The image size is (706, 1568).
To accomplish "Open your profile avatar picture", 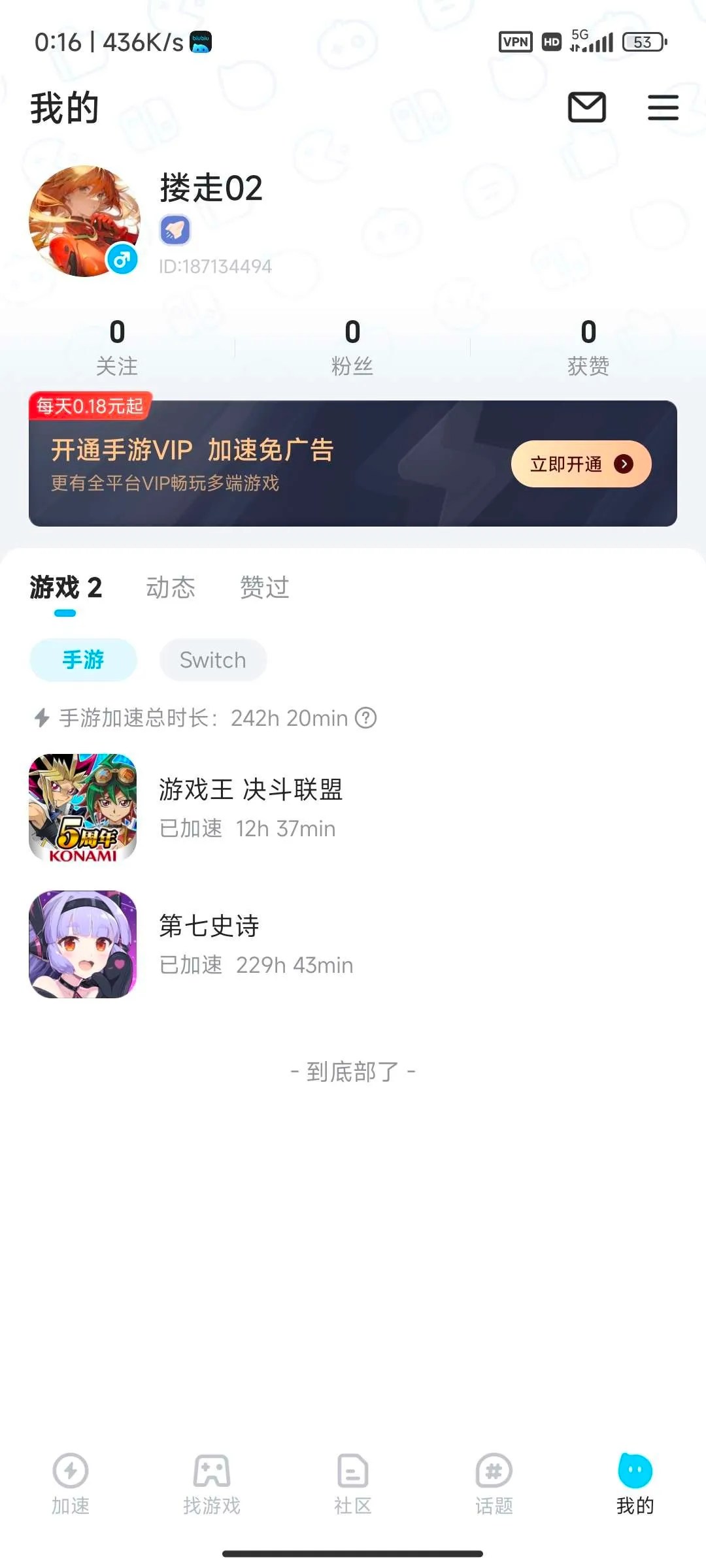I will click(85, 221).
